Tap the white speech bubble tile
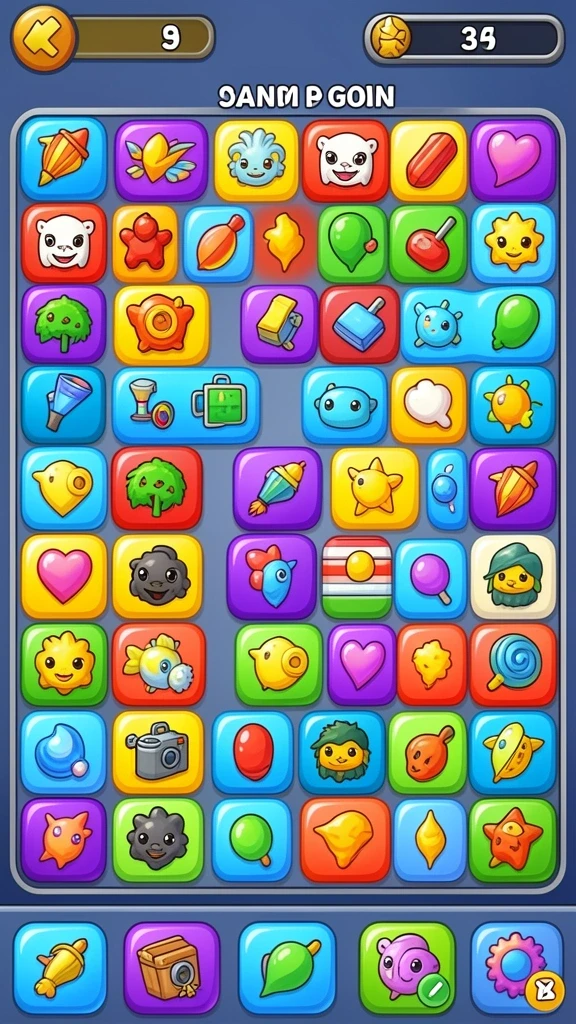 [x=428, y=405]
